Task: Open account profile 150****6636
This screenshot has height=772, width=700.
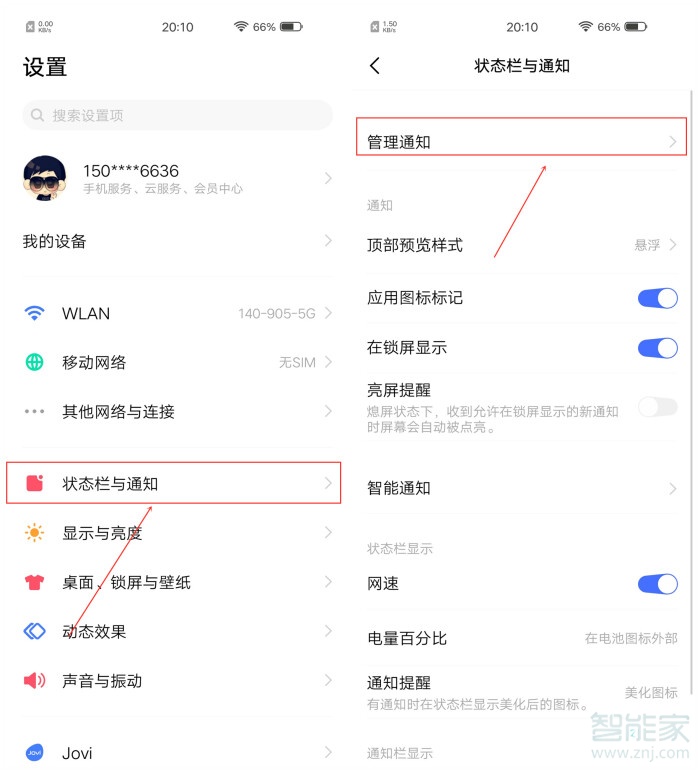Action: [x=177, y=178]
